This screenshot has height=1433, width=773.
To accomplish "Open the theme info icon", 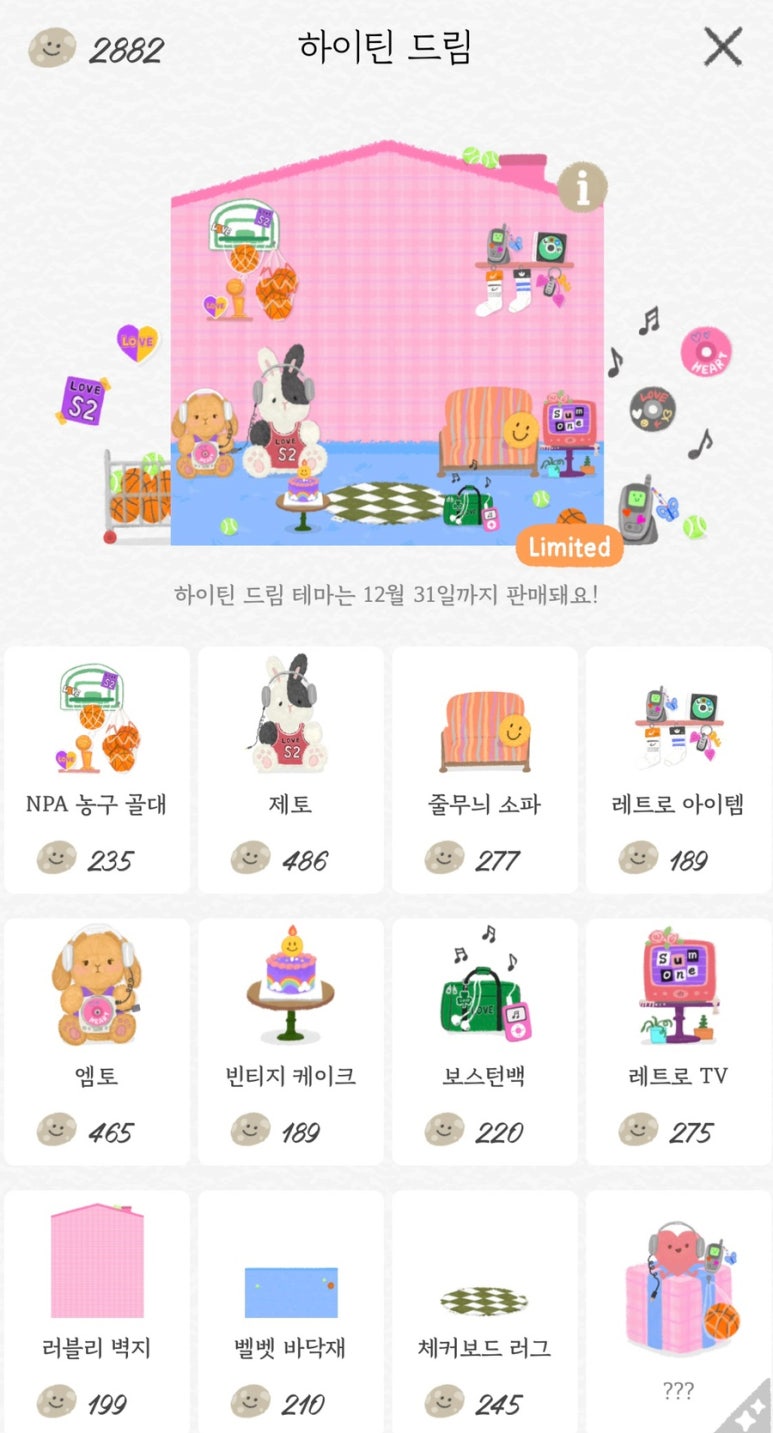I will coord(581,187).
